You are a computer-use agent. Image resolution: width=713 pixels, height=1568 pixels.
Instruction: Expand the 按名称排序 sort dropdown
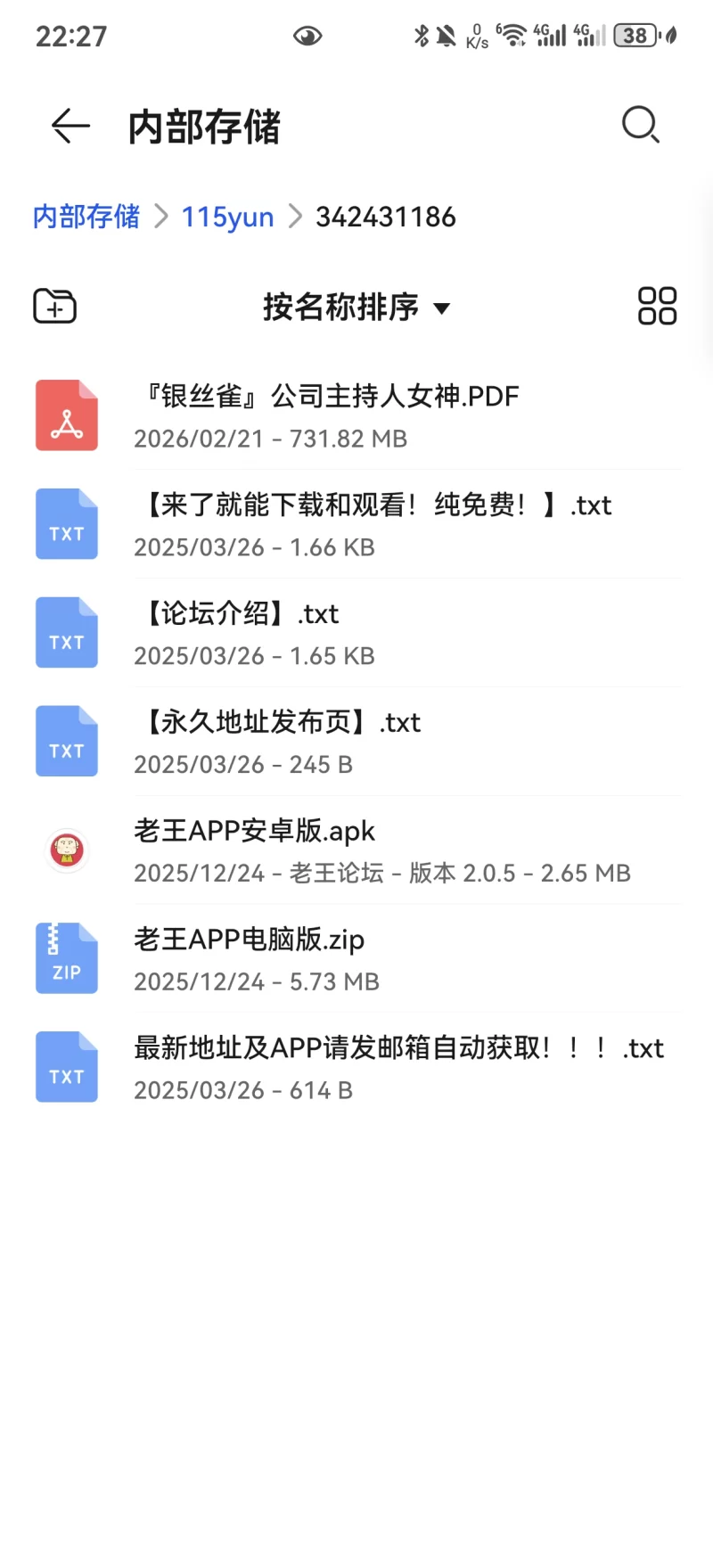click(x=356, y=307)
